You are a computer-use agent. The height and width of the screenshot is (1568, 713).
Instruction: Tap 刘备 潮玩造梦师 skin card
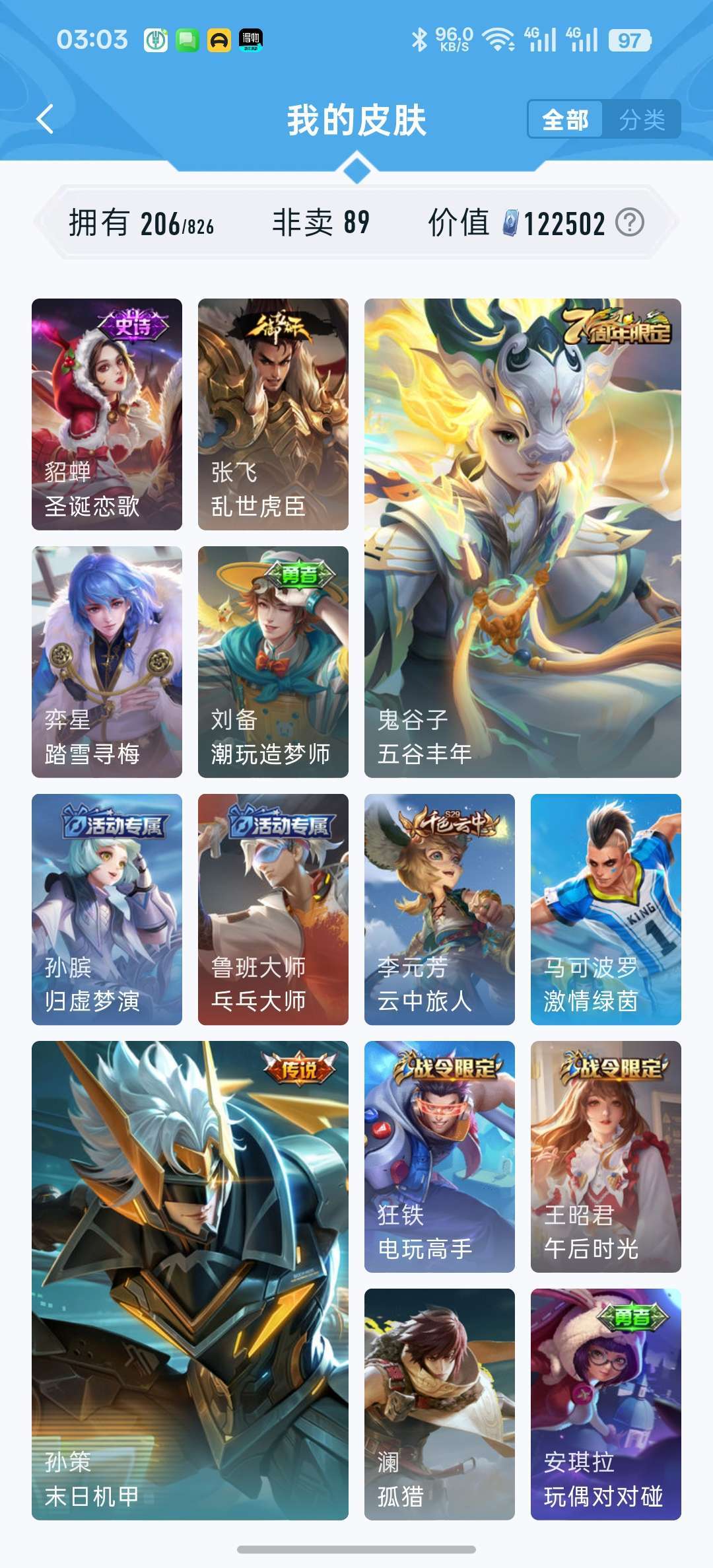pos(273,662)
